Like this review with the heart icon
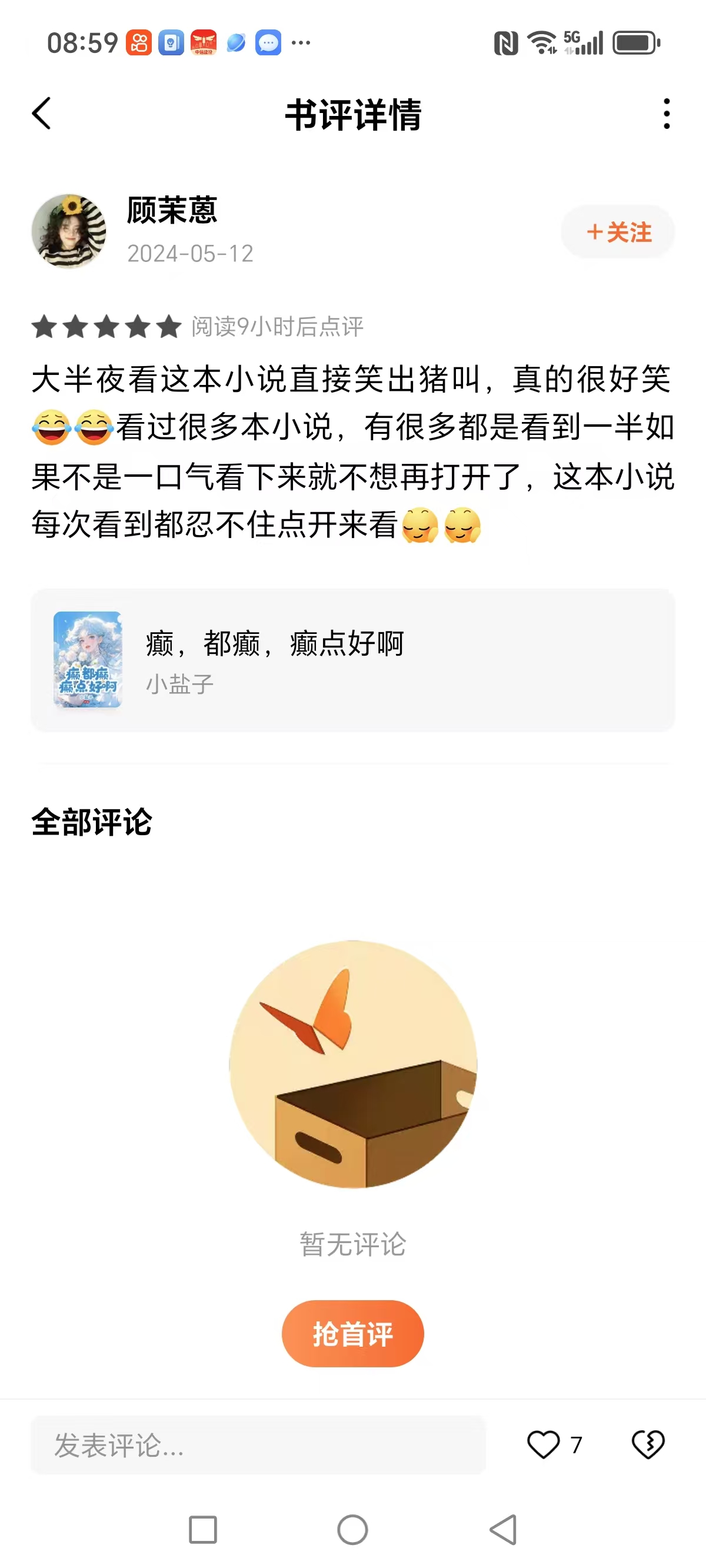Screen dimensions: 706x1568 (543, 1444)
